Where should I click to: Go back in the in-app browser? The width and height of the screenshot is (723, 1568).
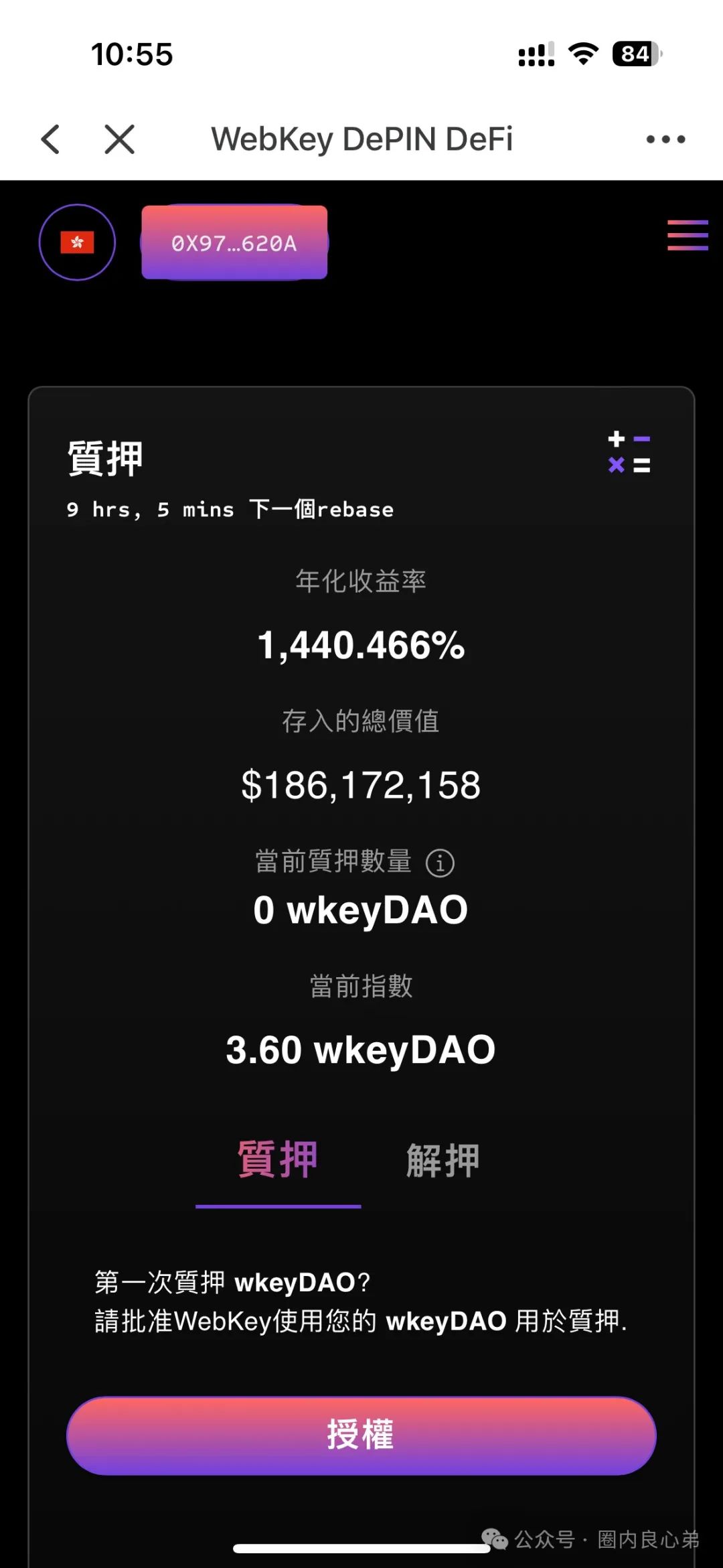tap(51, 139)
